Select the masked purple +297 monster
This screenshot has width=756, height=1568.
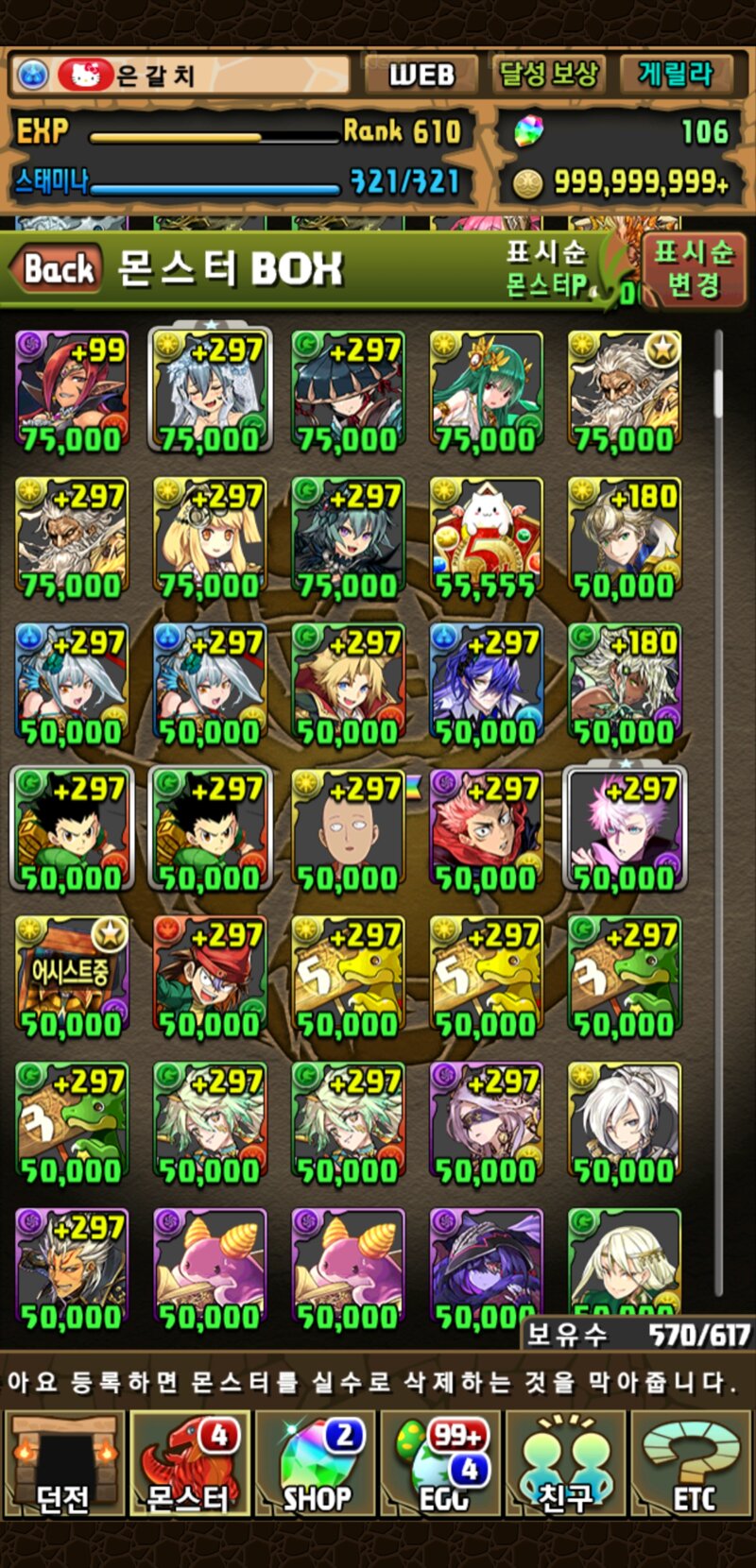[x=486, y=1124]
